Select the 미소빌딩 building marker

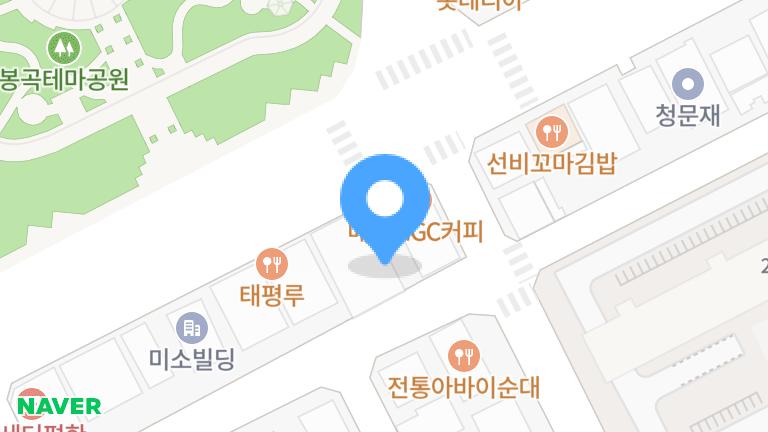(191, 327)
